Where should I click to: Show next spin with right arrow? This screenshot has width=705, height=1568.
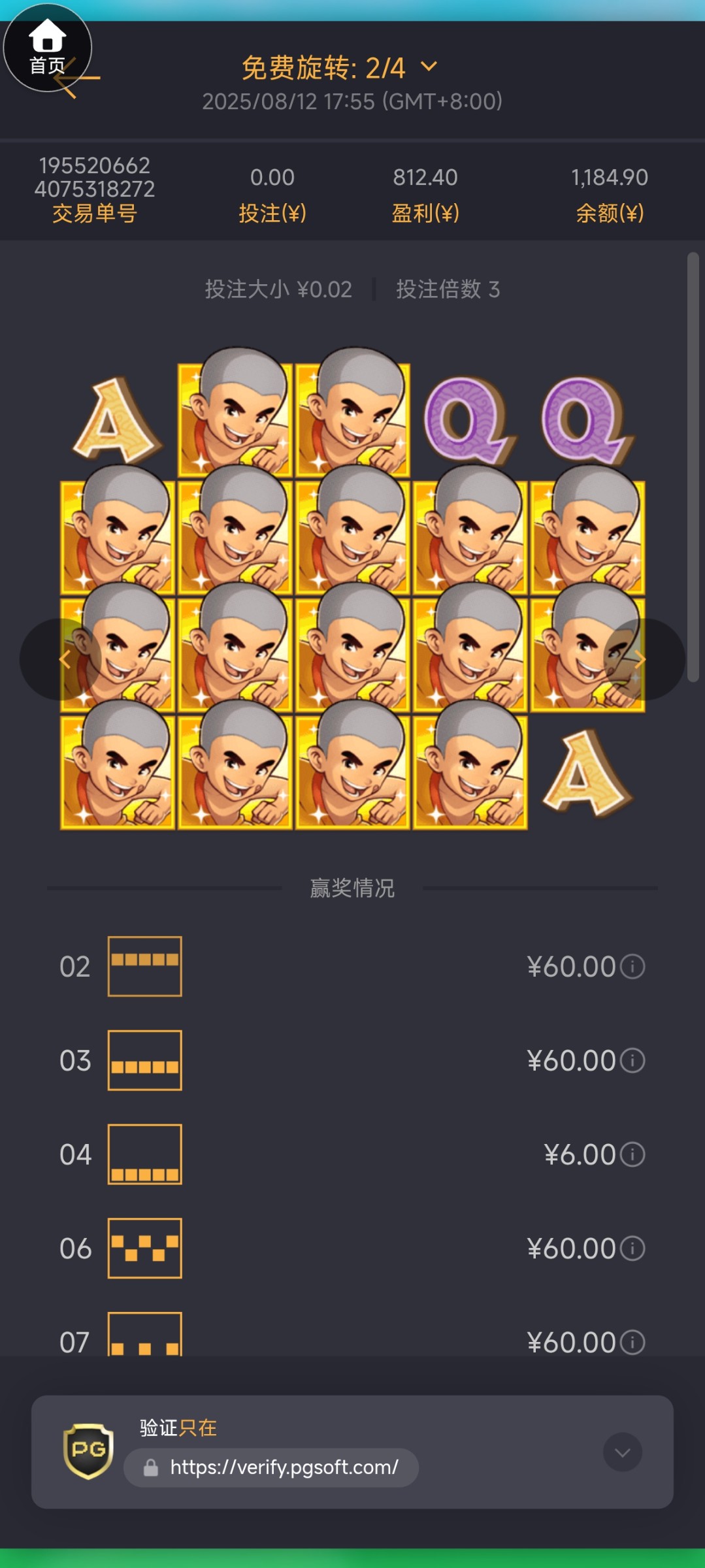click(x=641, y=659)
